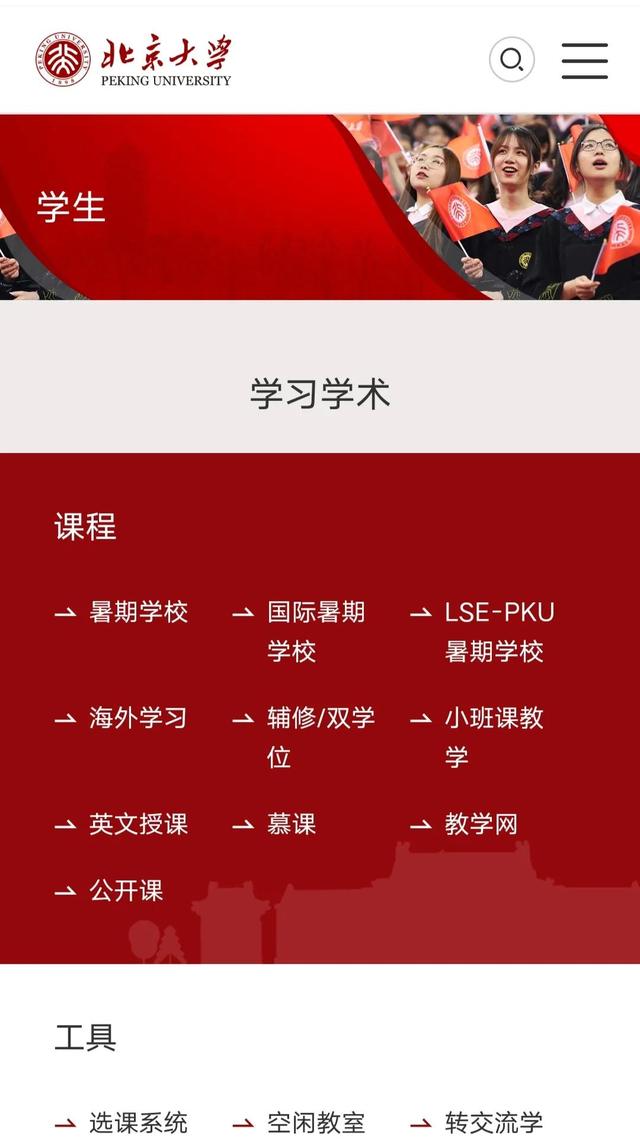Open the 公开课 link
640x1143 pixels.
point(126,890)
